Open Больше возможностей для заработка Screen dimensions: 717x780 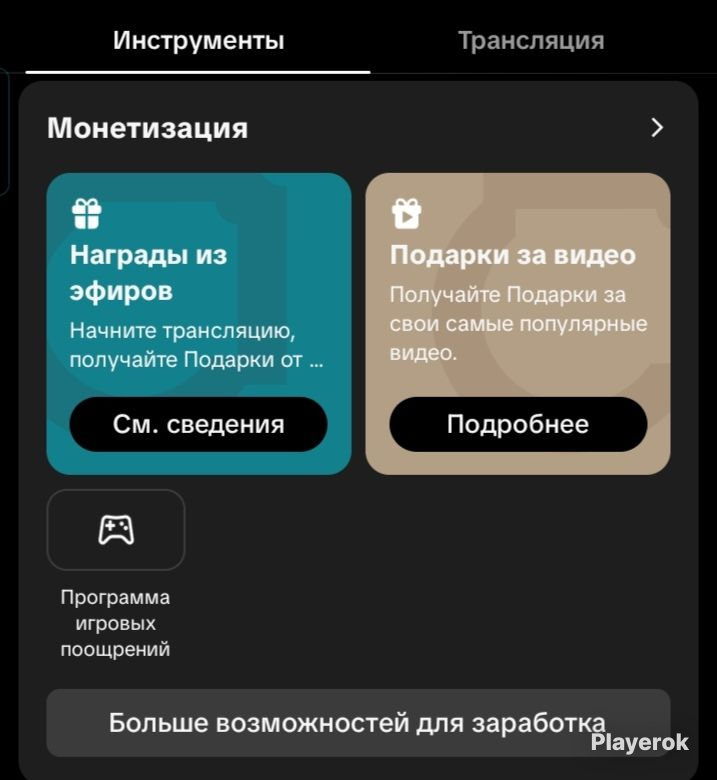click(x=358, y=723)
